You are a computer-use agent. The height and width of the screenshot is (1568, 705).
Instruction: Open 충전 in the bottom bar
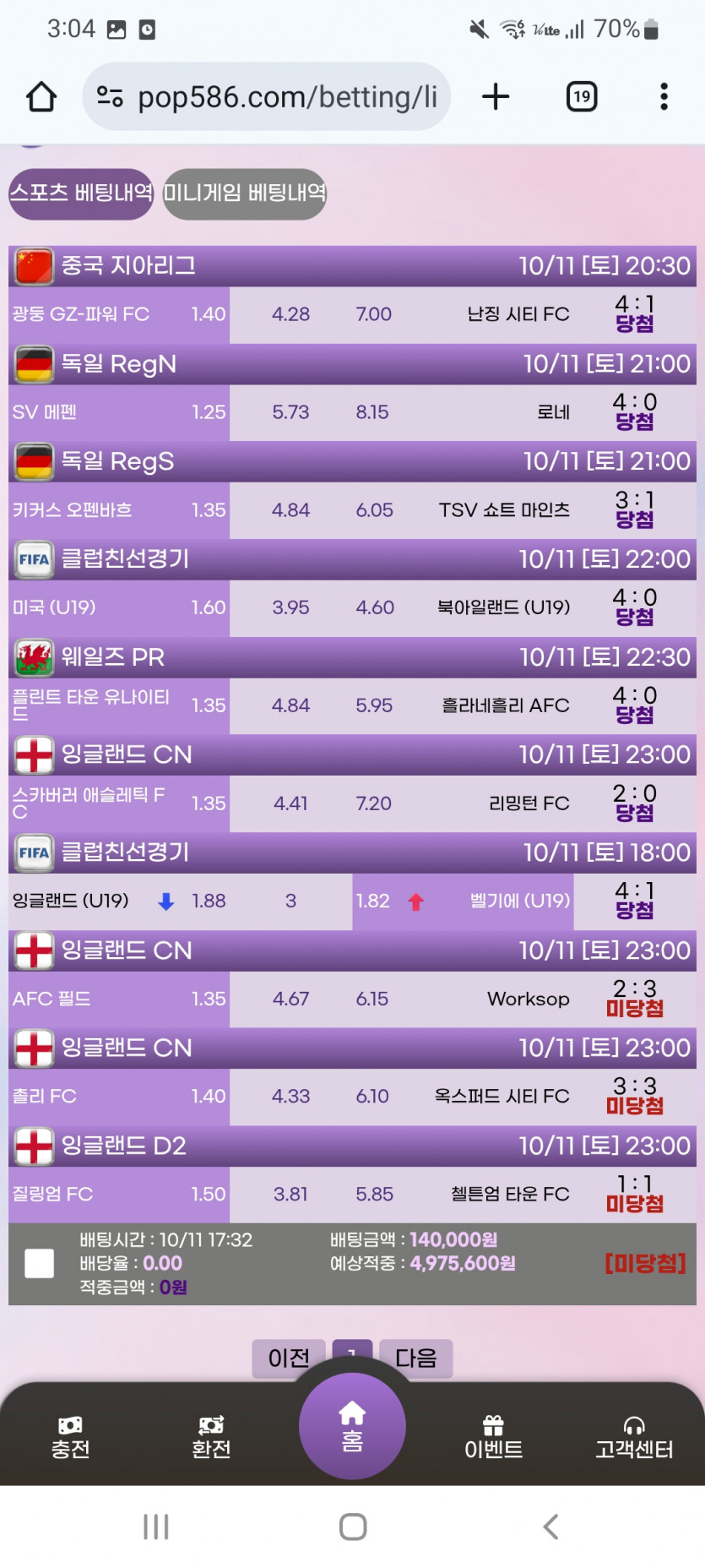click(x=70, y=1437)
